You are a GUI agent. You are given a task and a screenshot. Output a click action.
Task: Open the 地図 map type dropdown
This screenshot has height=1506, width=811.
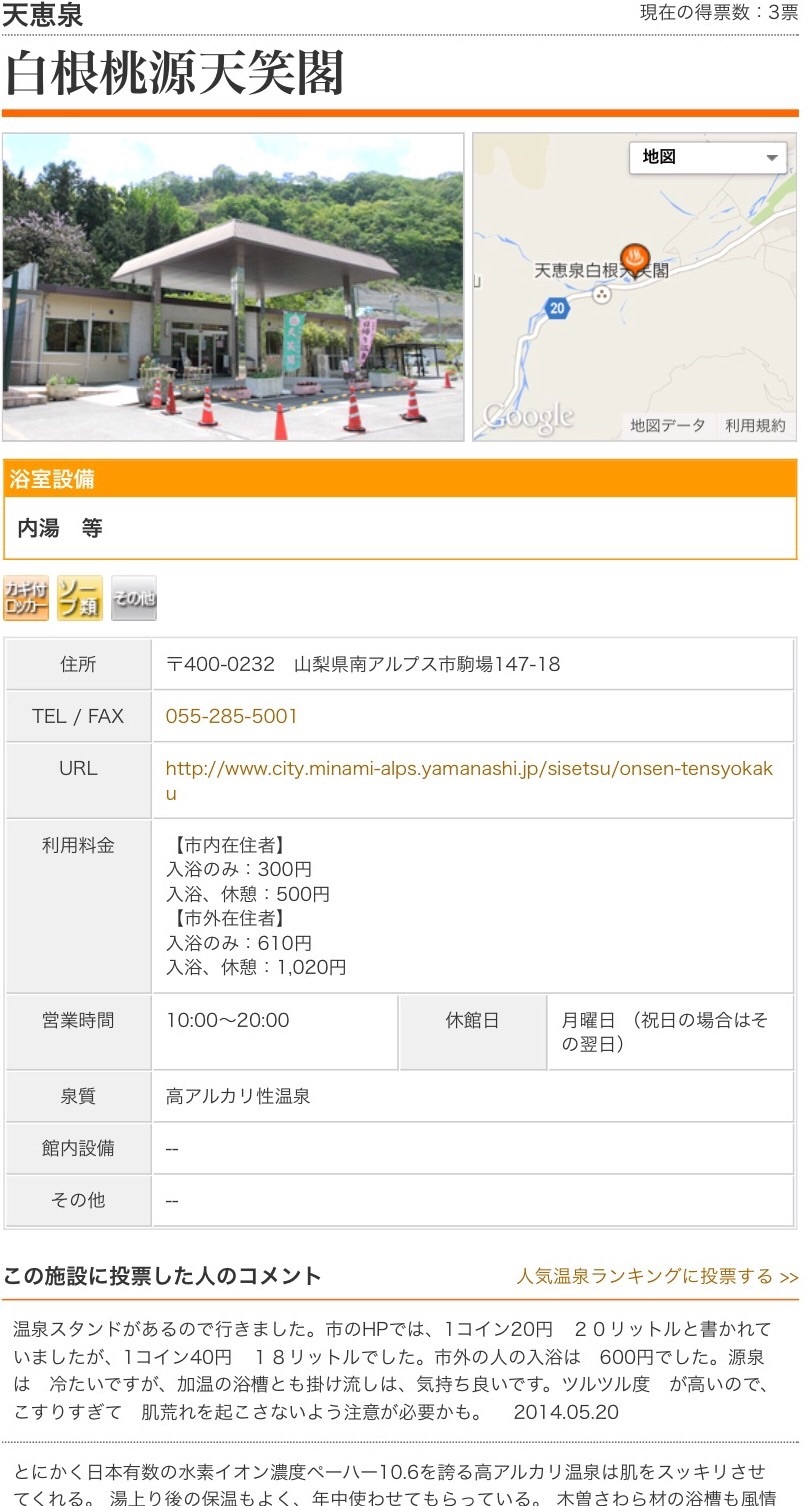click(707, 158)
